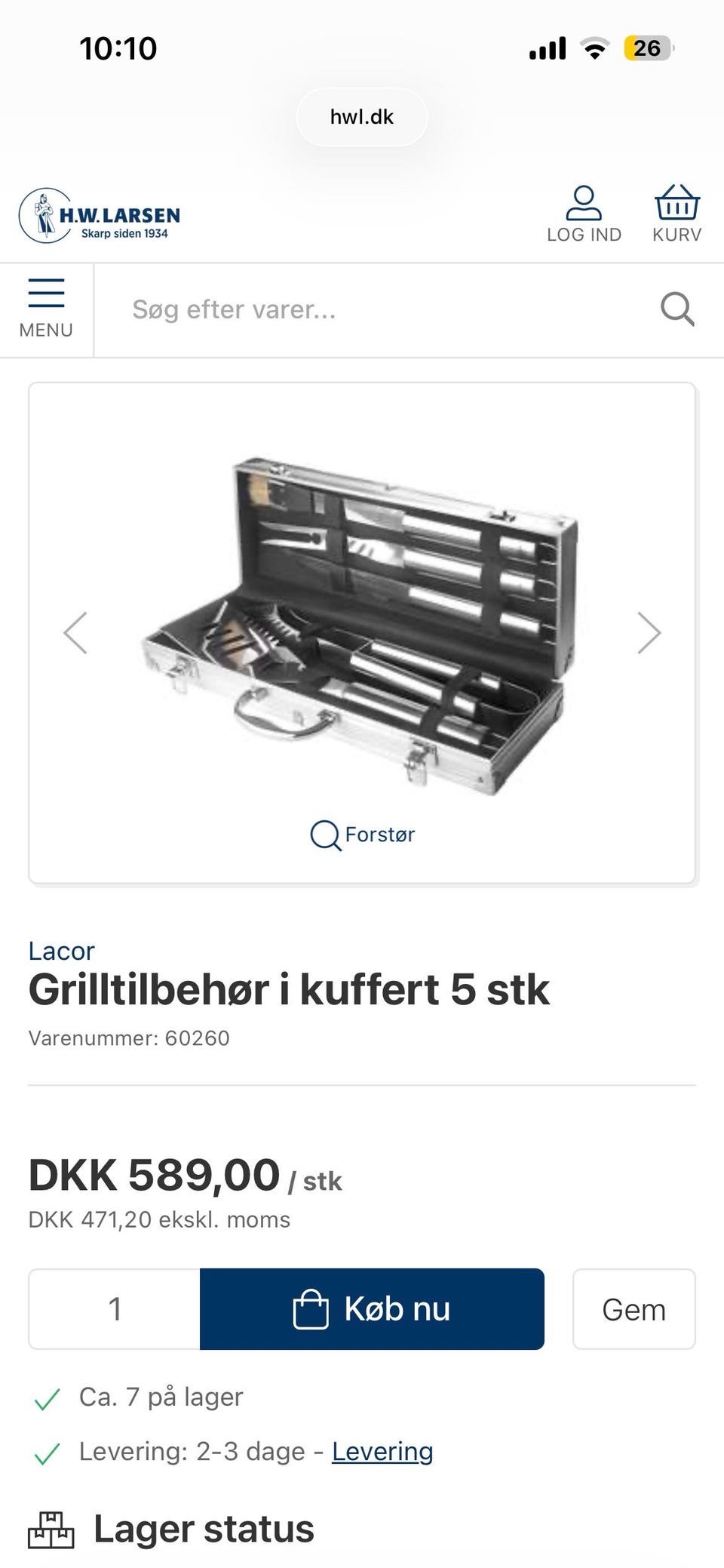
Task: Select the Lacor brand label
Action: point(61,952)
